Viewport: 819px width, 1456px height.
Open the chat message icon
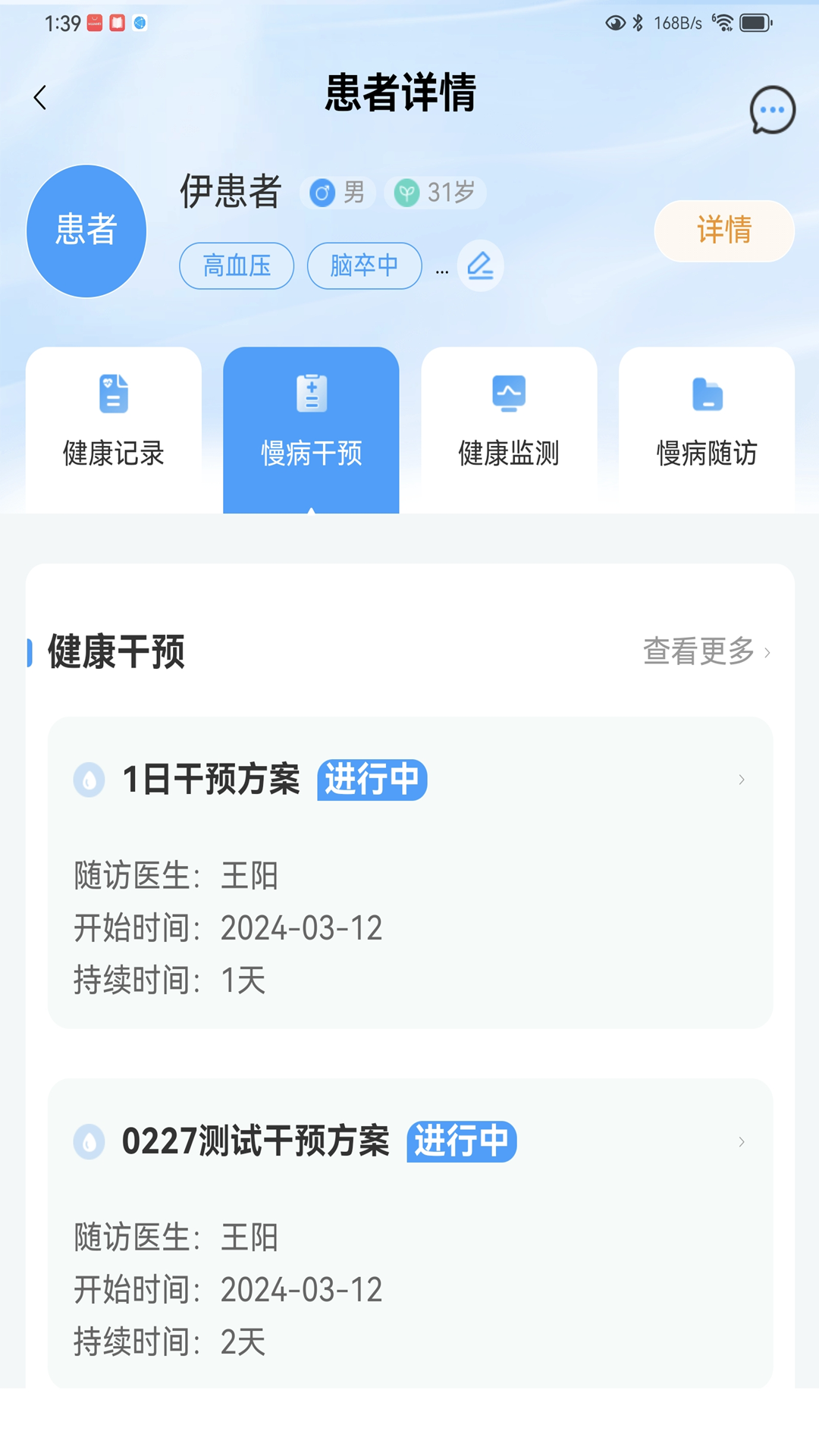click(772, 111)
